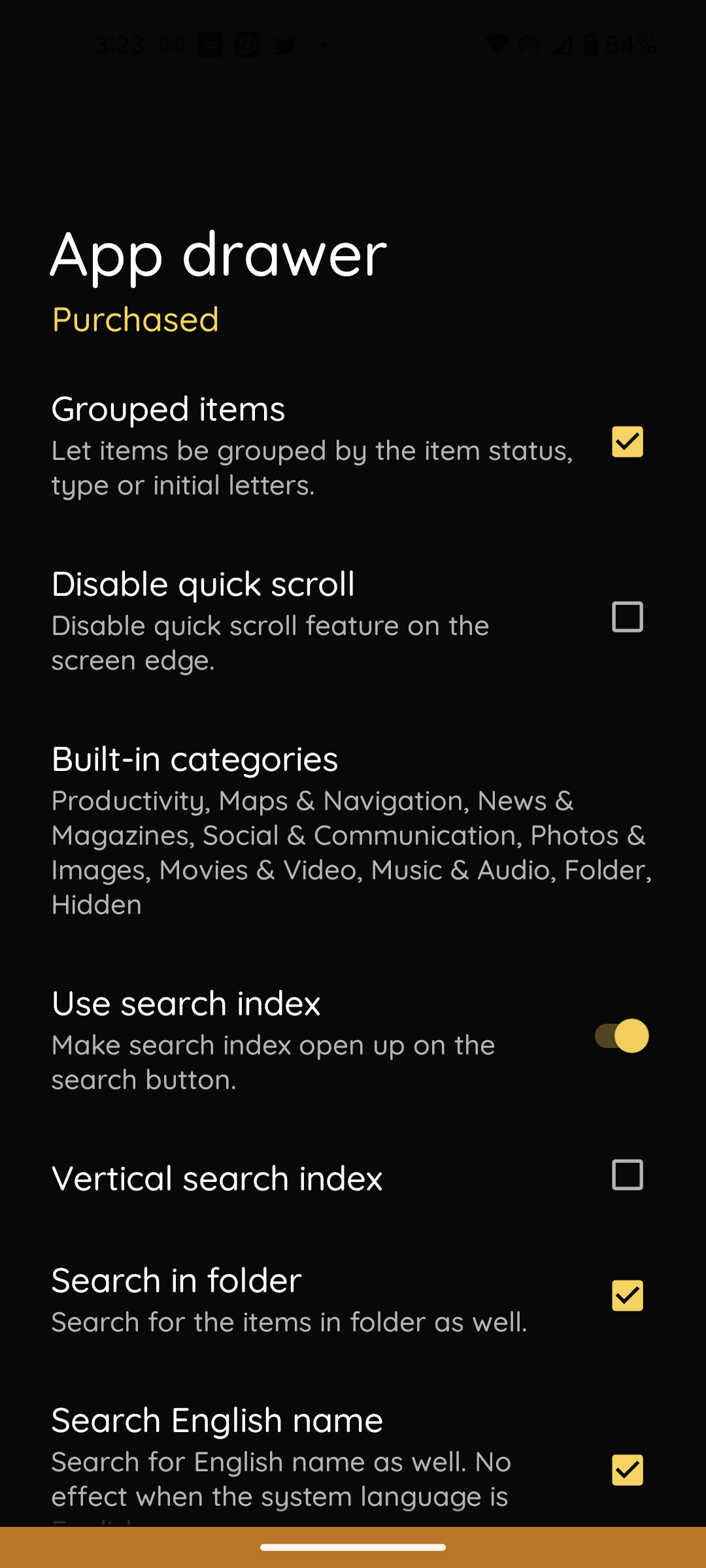Uncheck the Search in folder checkbox
This screenshot has height=1568, width=706.
627,1296
